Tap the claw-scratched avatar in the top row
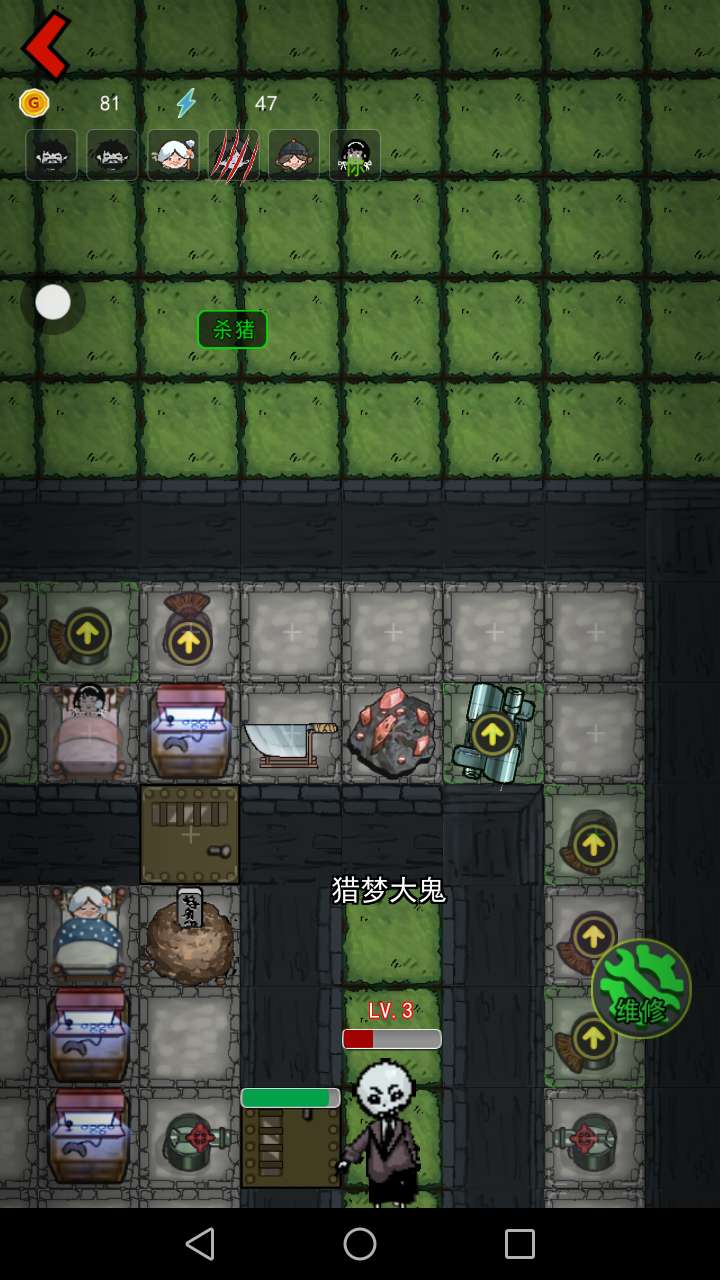Viewport: 720px width, 1280px height. pos(234,155)
